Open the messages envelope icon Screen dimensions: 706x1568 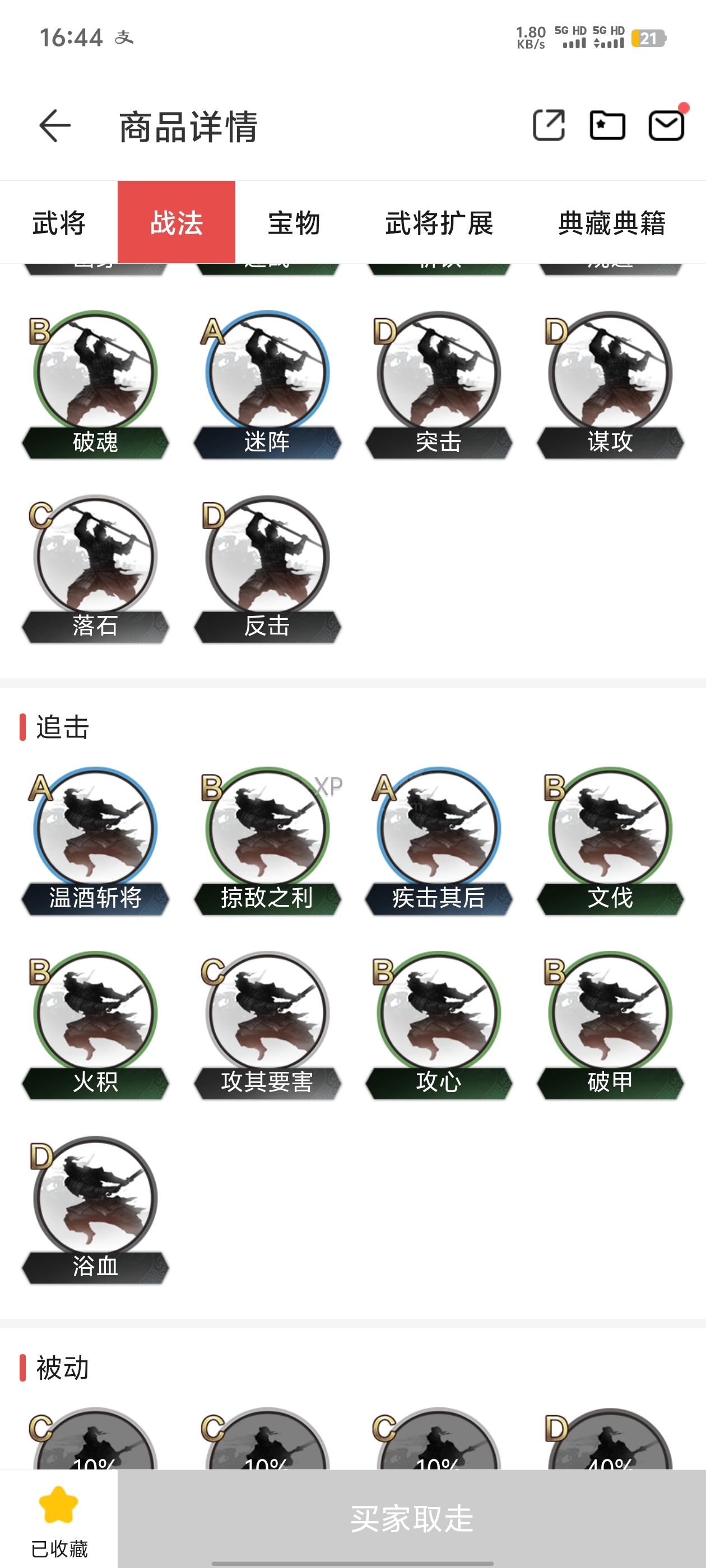coord(666,125)
